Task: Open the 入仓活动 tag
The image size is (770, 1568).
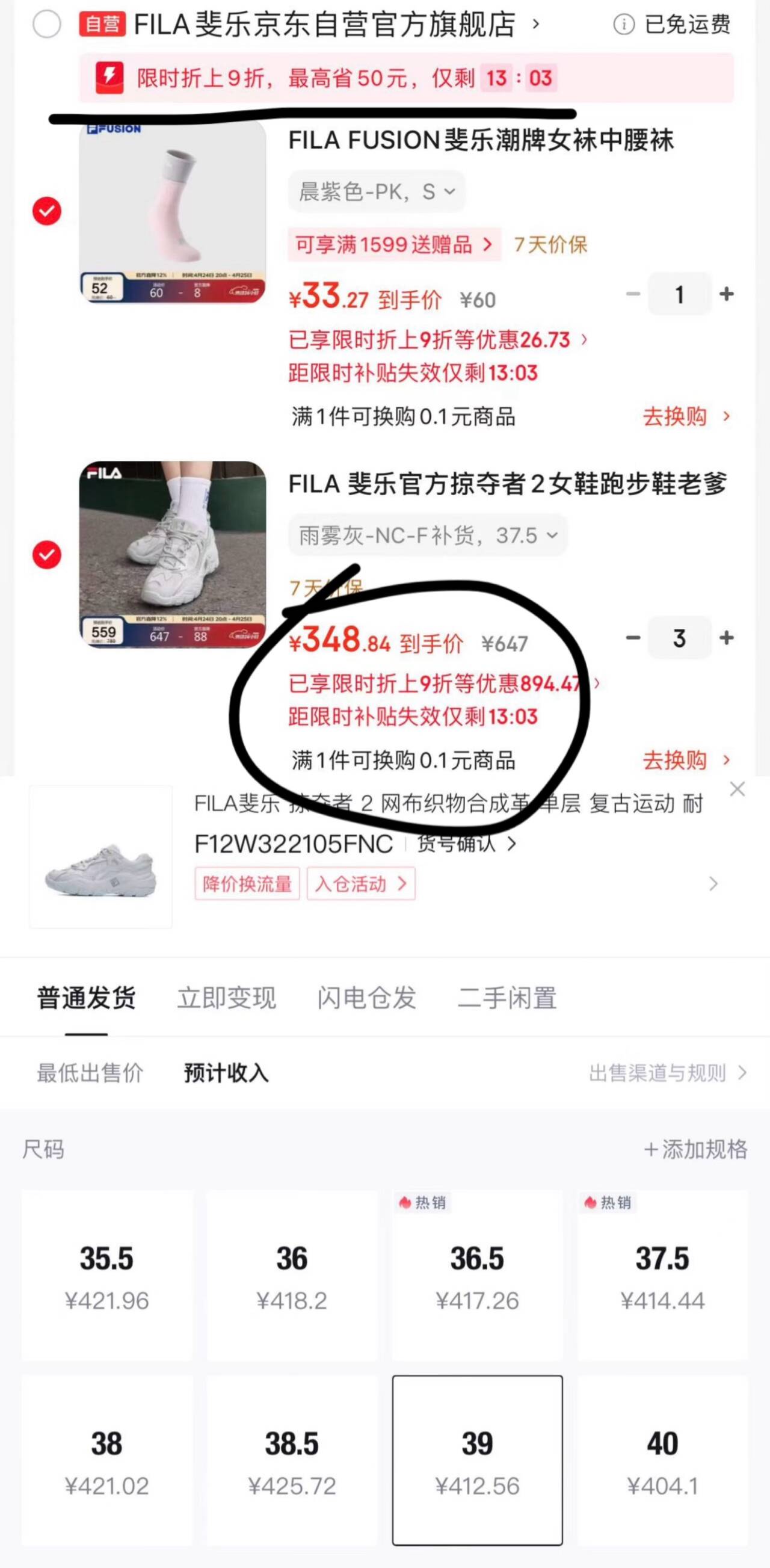Action: click(360, 884)
